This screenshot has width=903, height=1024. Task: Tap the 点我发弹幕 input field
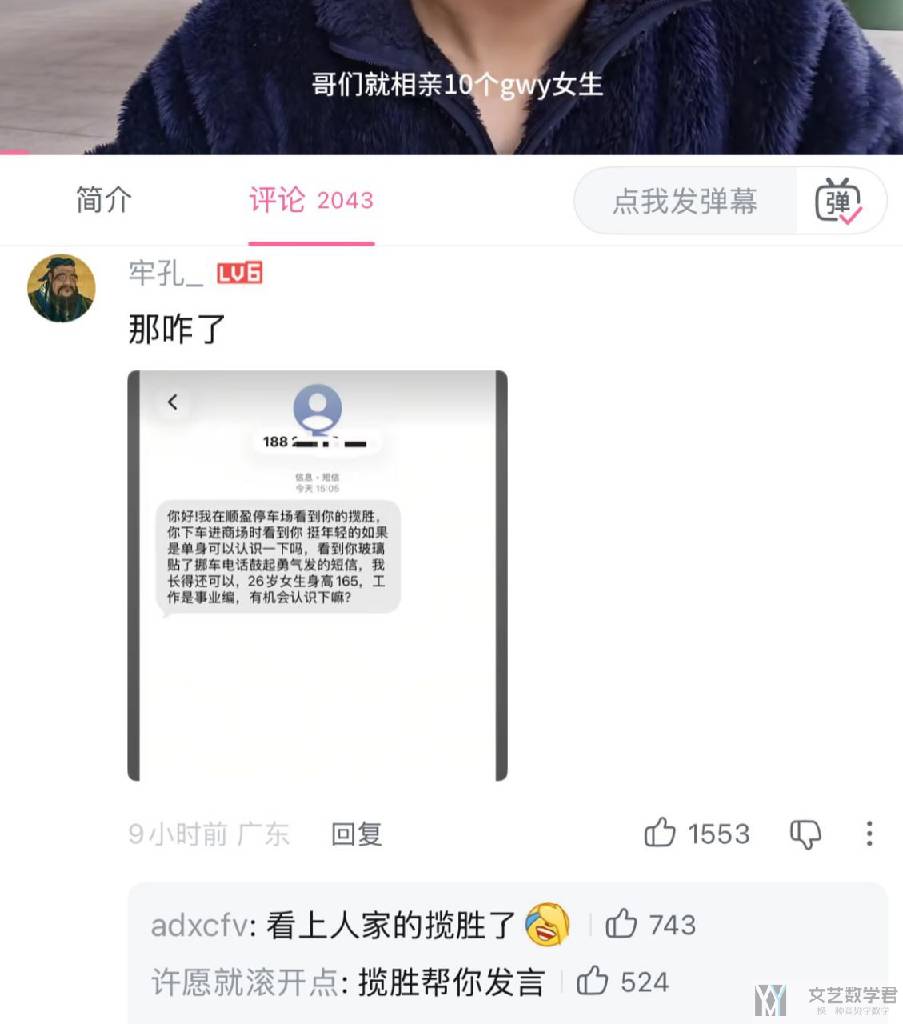tap(685, 201)
